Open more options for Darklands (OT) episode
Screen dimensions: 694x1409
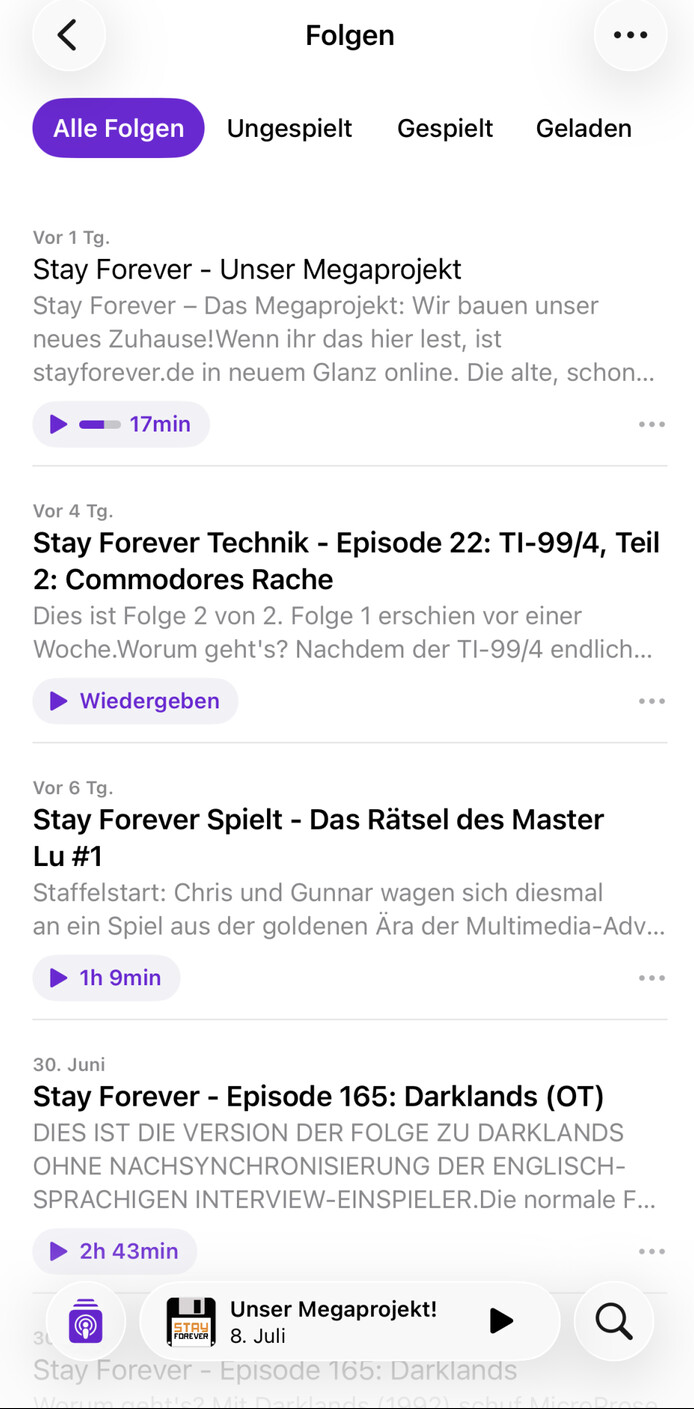coord(652,1251)
